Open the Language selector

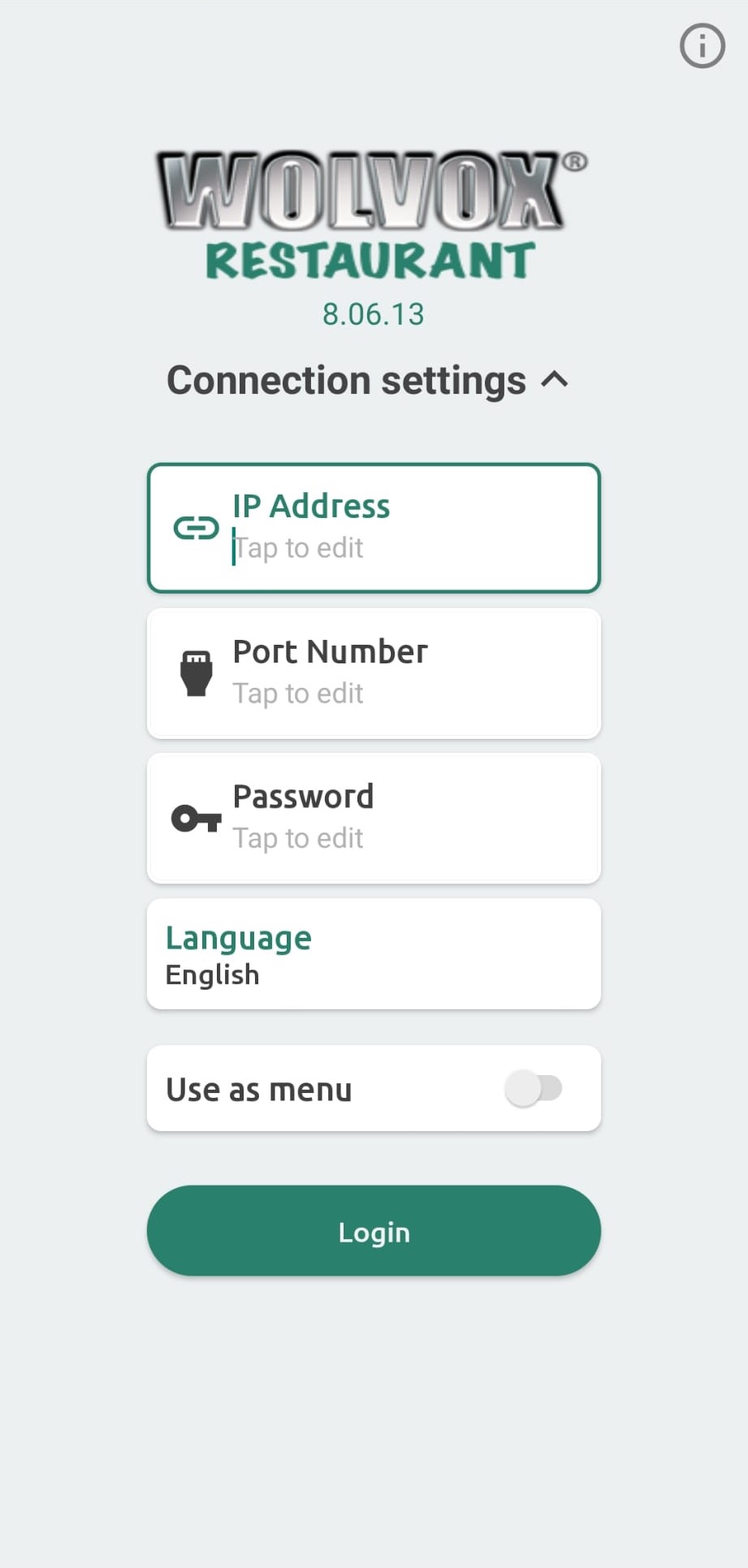tap(374, 954)
